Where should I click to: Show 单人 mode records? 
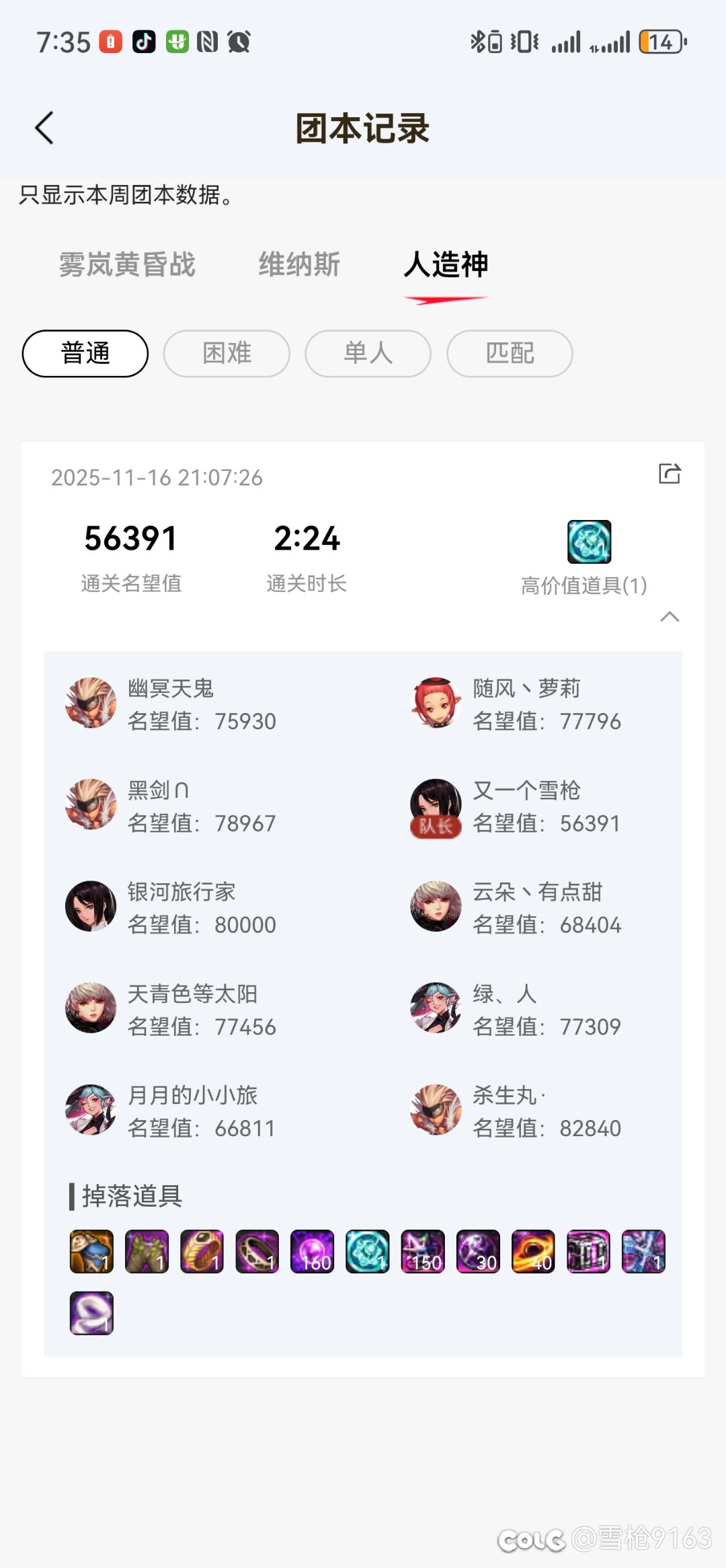coord(368,353)
